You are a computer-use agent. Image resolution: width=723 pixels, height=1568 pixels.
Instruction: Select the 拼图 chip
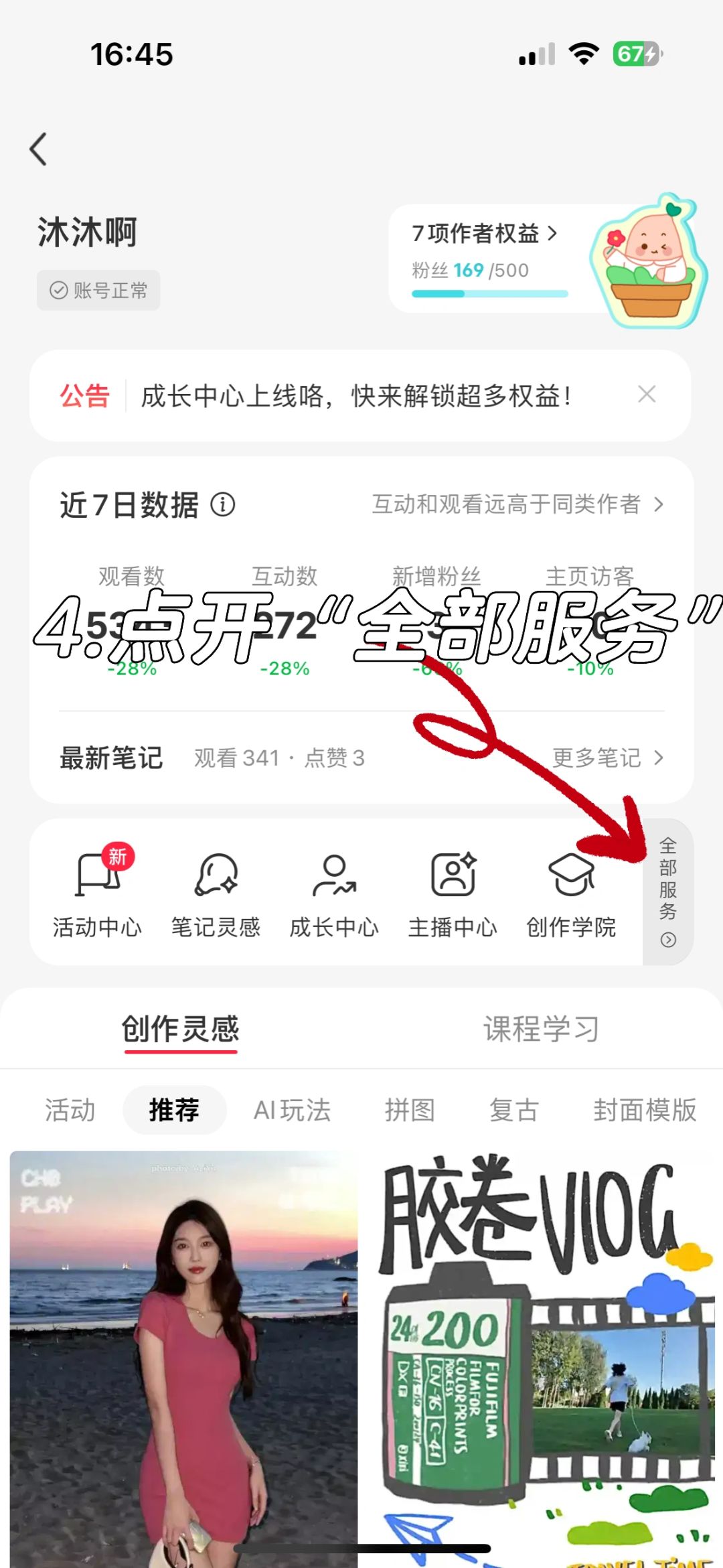tap(410, 1110)
